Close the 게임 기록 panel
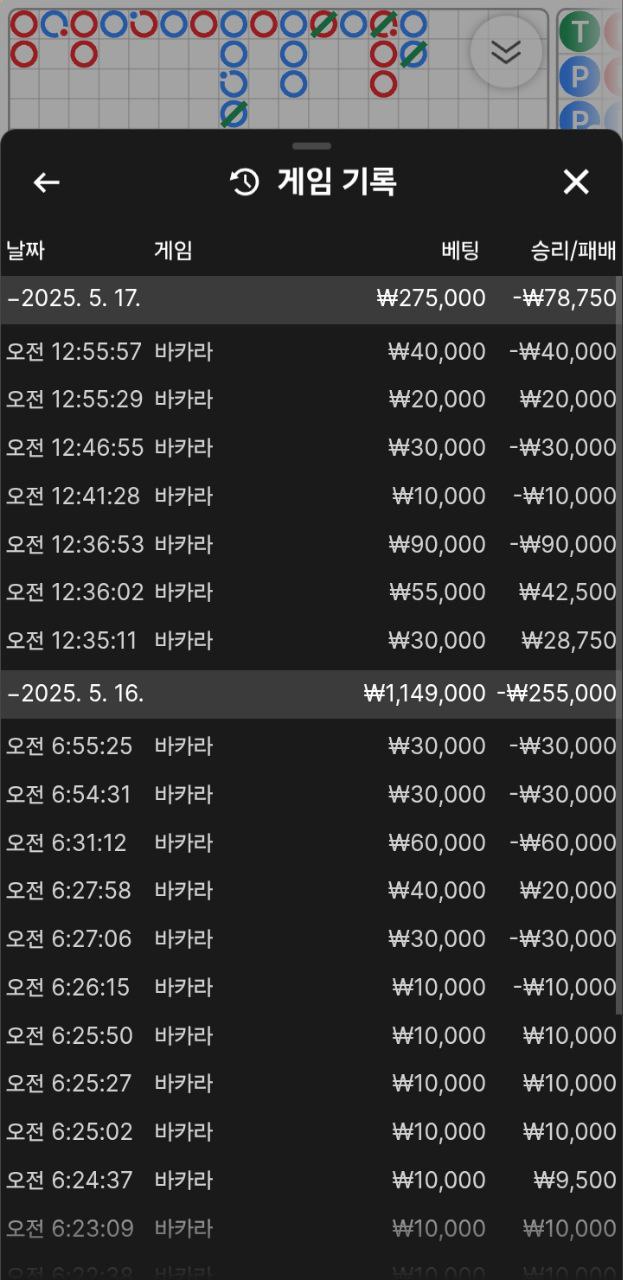 pos(576,182)
